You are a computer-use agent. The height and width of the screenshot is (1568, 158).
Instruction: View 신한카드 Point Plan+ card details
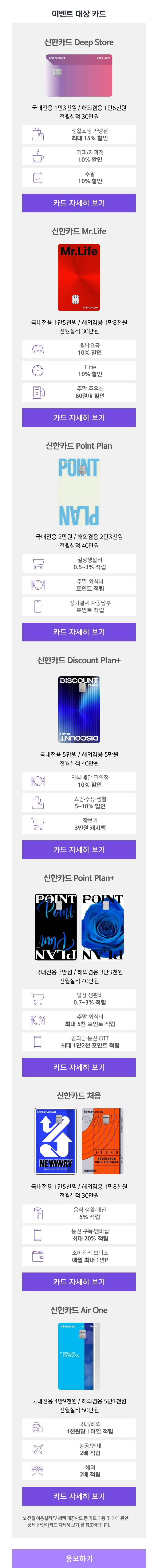pos(79,1067)
